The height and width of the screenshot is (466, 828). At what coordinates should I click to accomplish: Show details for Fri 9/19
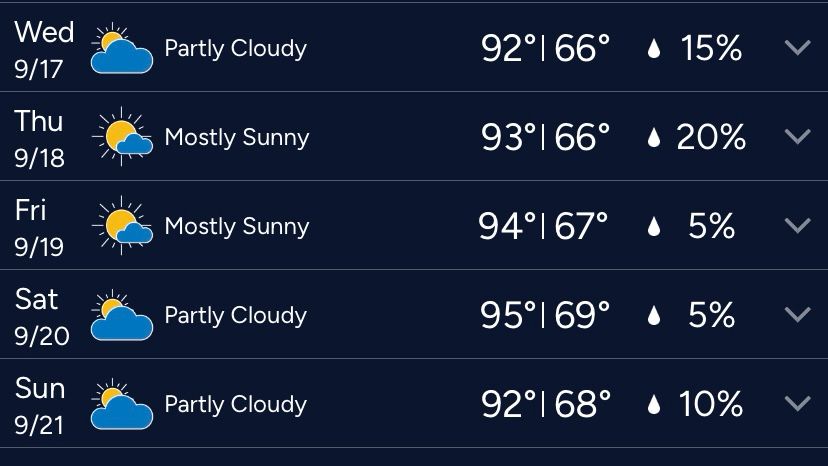tap(797, 226)
